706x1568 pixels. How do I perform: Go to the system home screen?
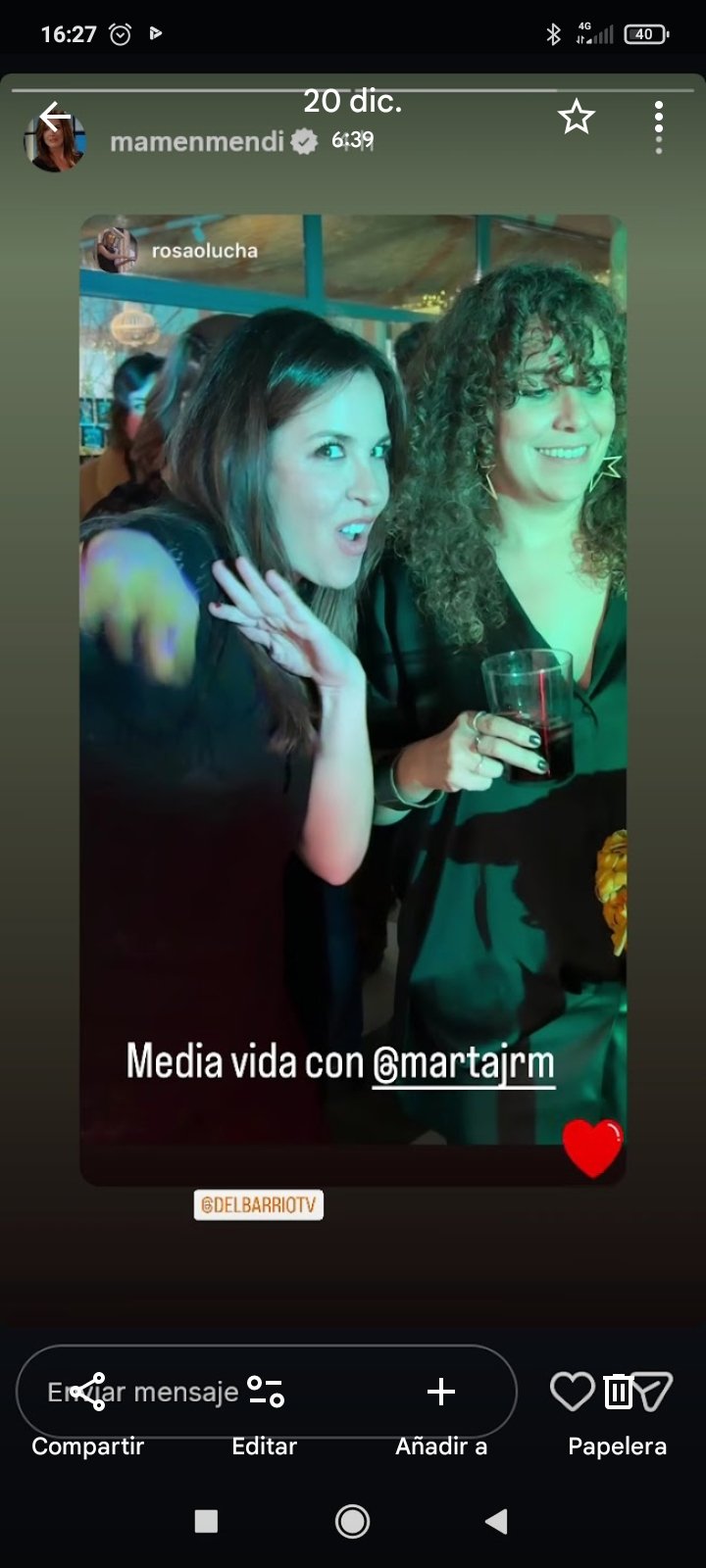click(353, 1521)
